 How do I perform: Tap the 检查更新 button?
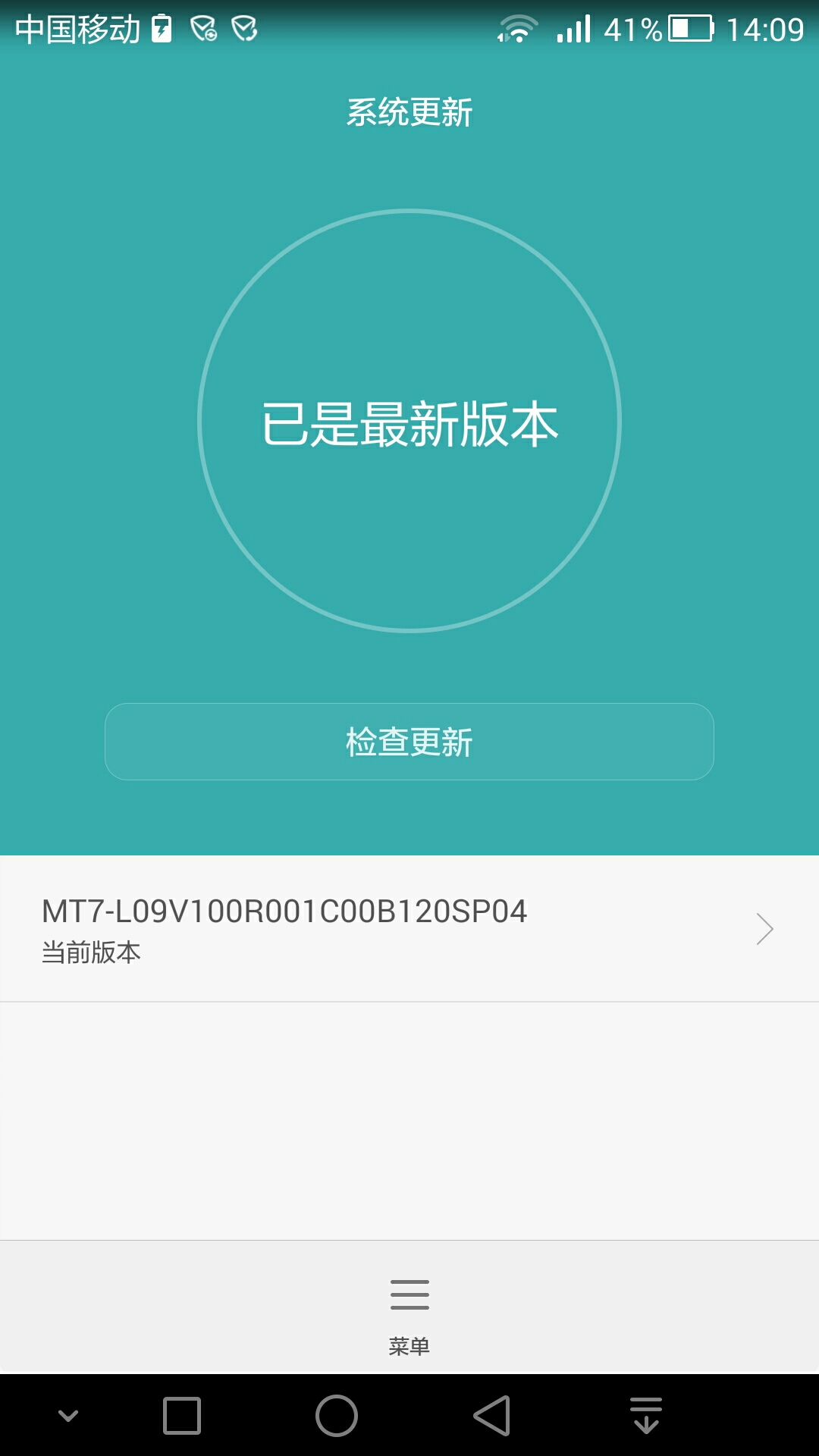click(409, 742)
